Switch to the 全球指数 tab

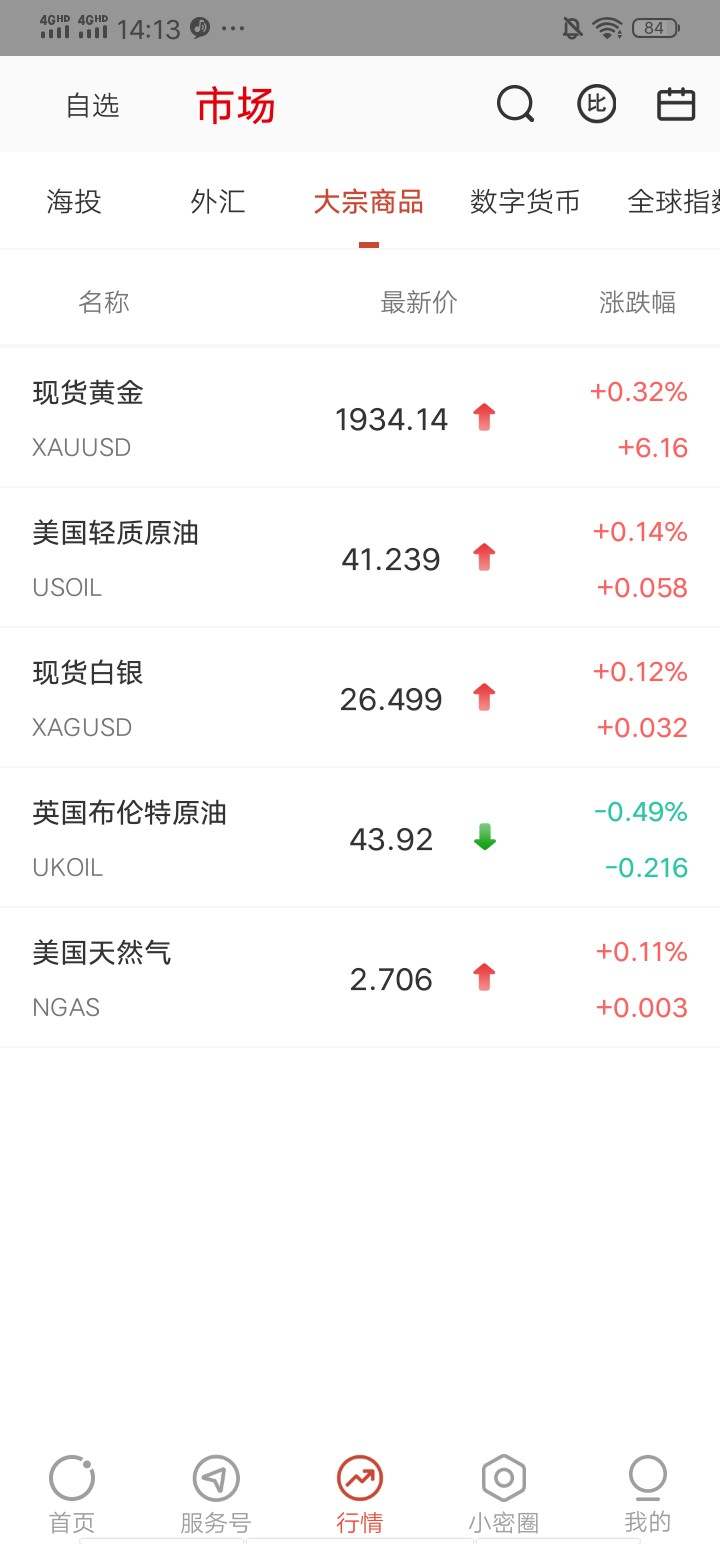[x=673, y=202]
